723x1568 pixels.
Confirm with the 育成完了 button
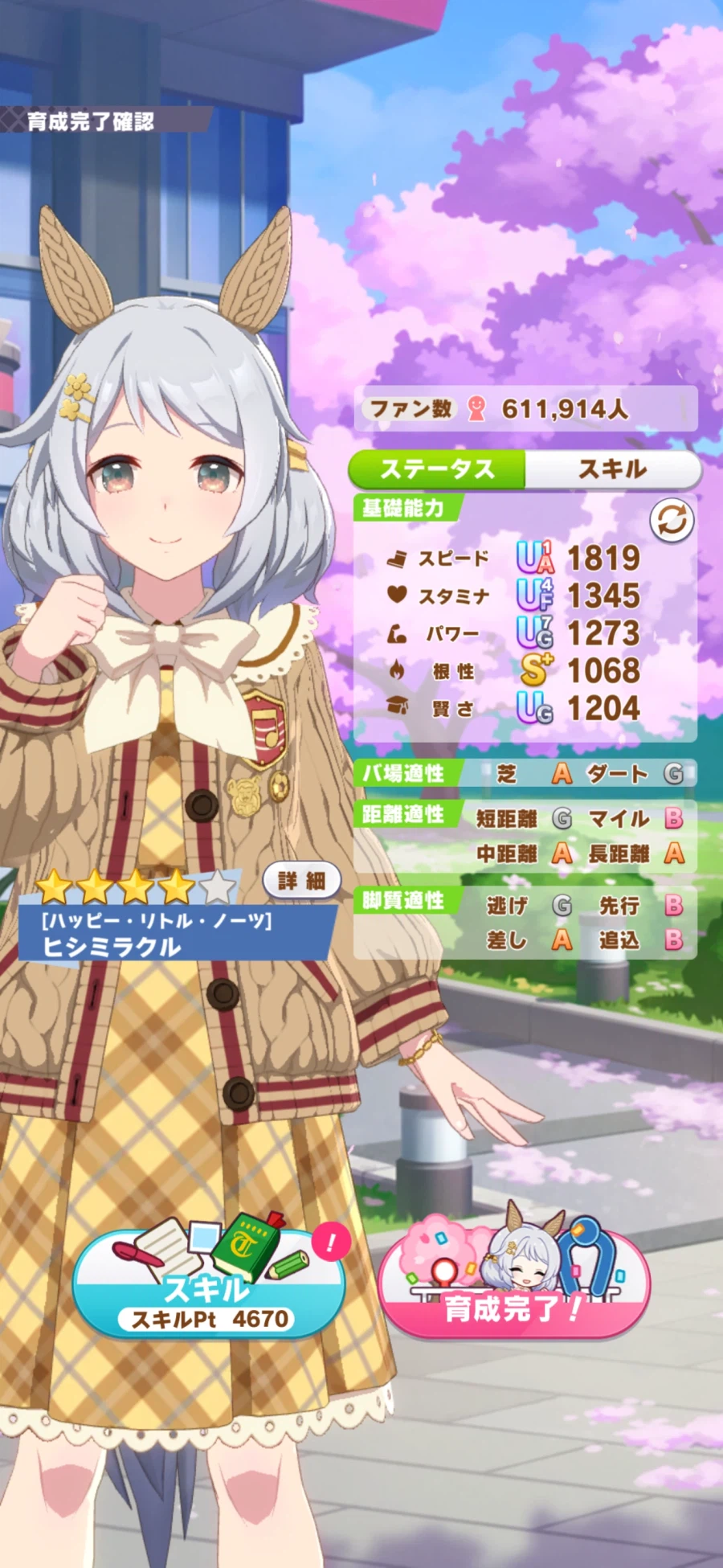pos(513,1284)
